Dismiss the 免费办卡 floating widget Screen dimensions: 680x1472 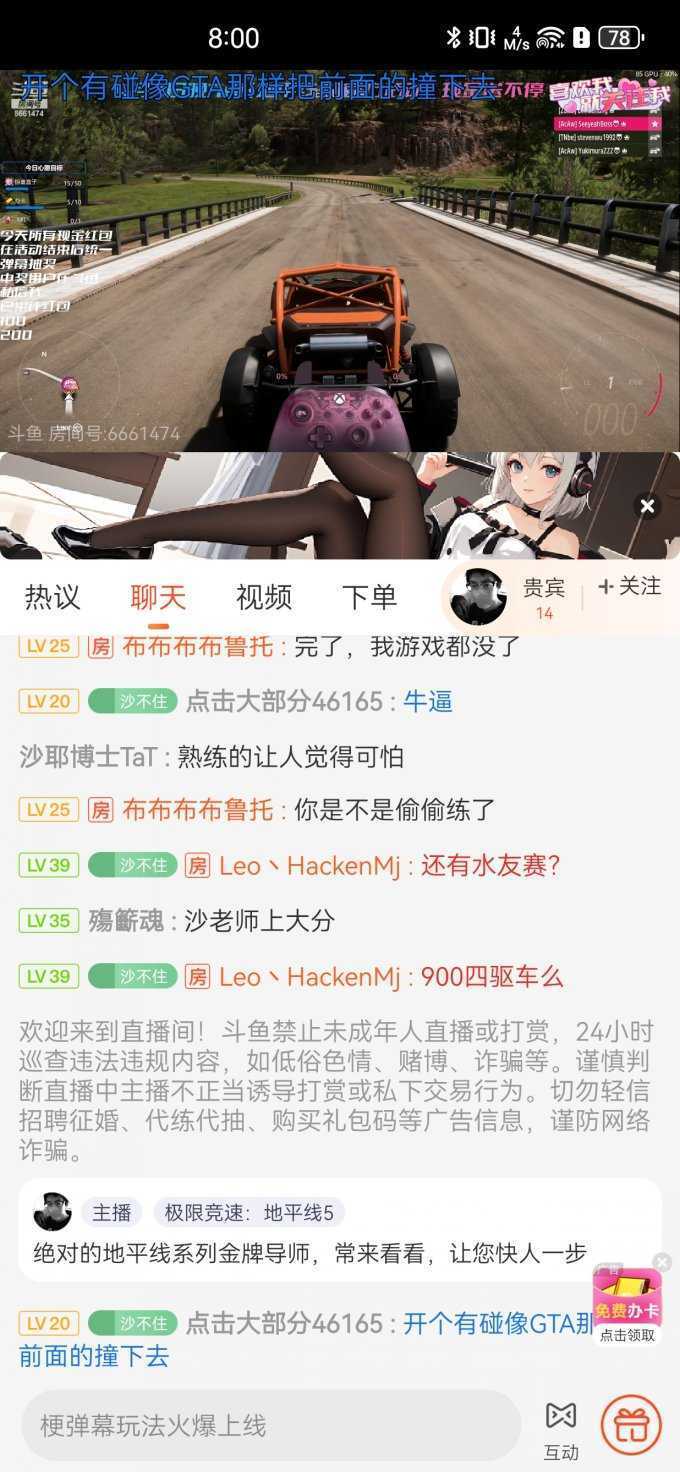(662, 1262)
